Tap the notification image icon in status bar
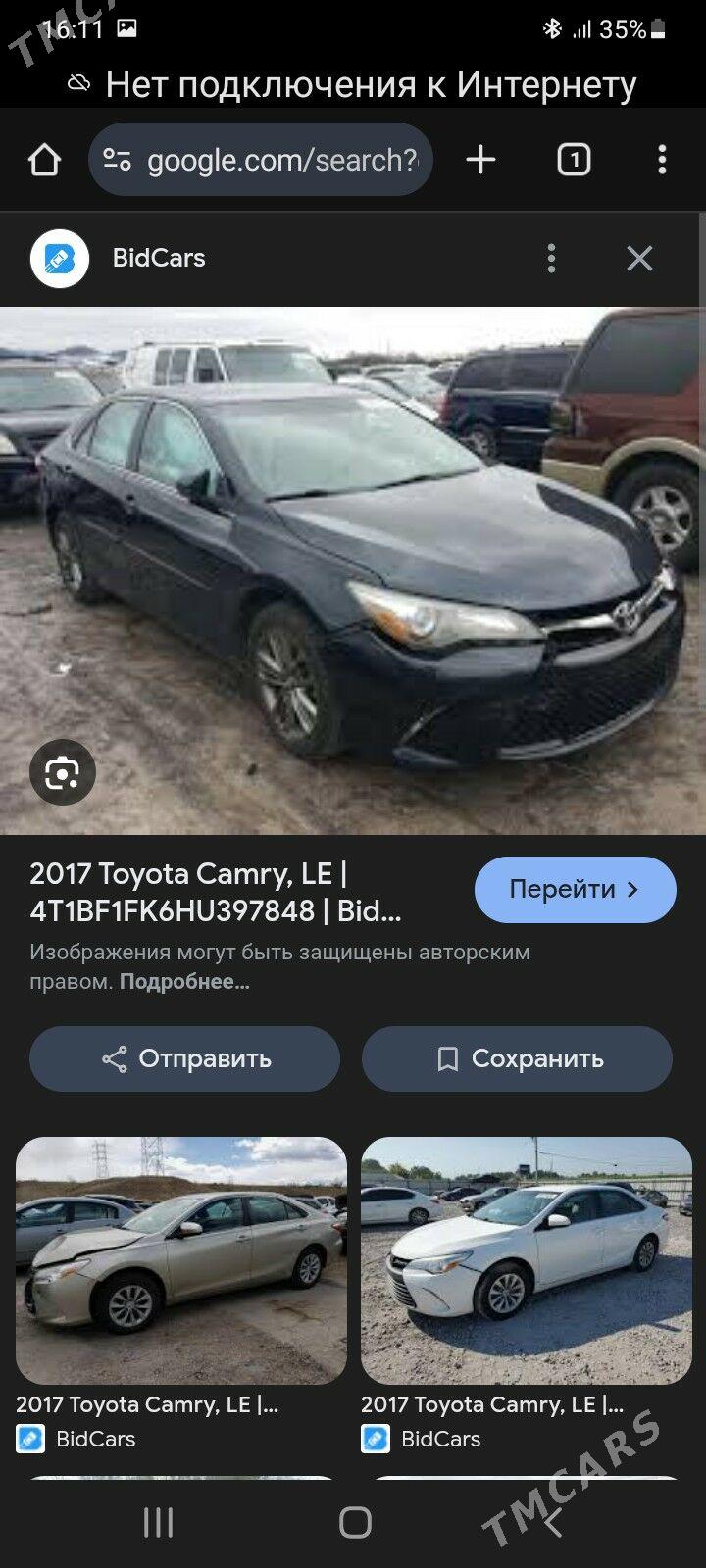Screen dimensions: 706x1568 point(127,29)
